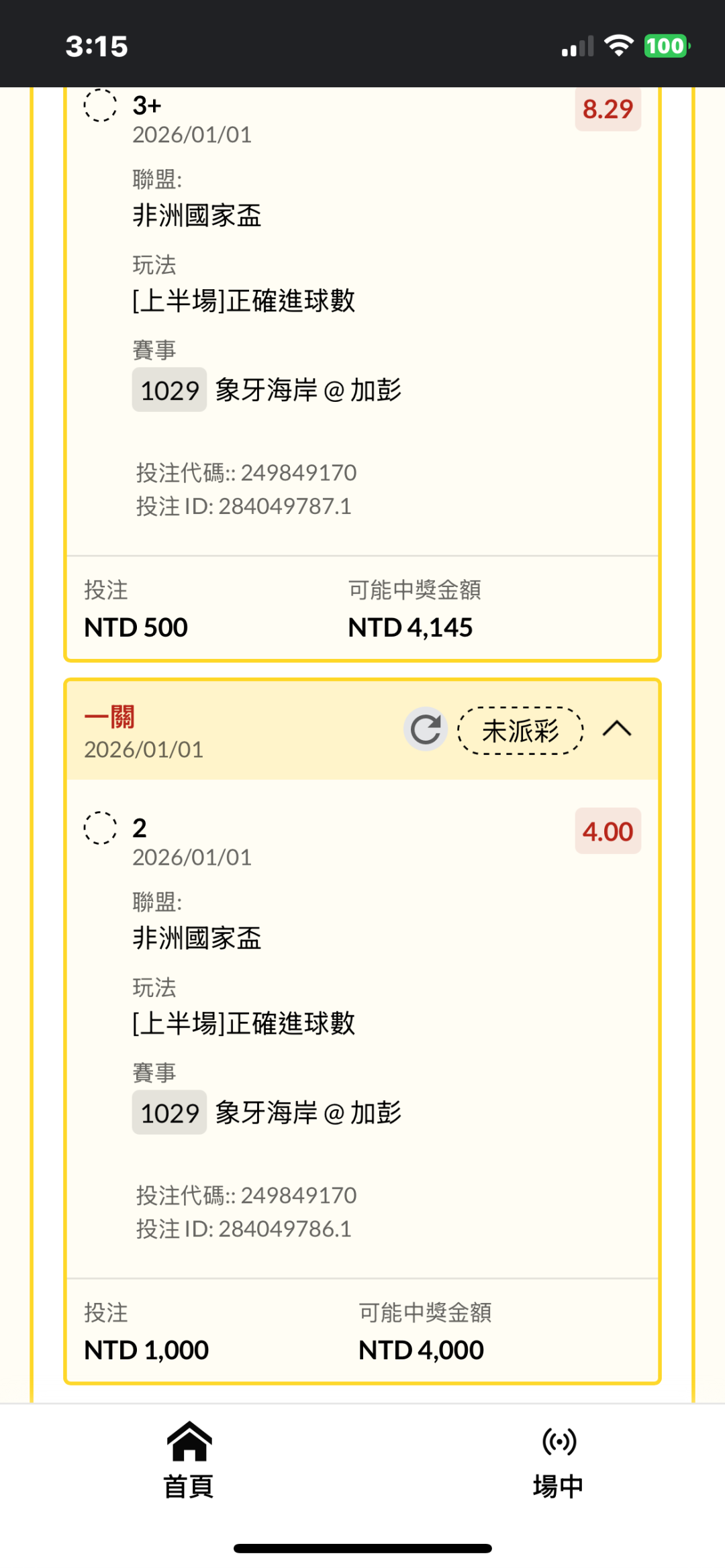Switch to the 場中 tab
This screenshot has height=1568, width=725.
(559, 1460)
